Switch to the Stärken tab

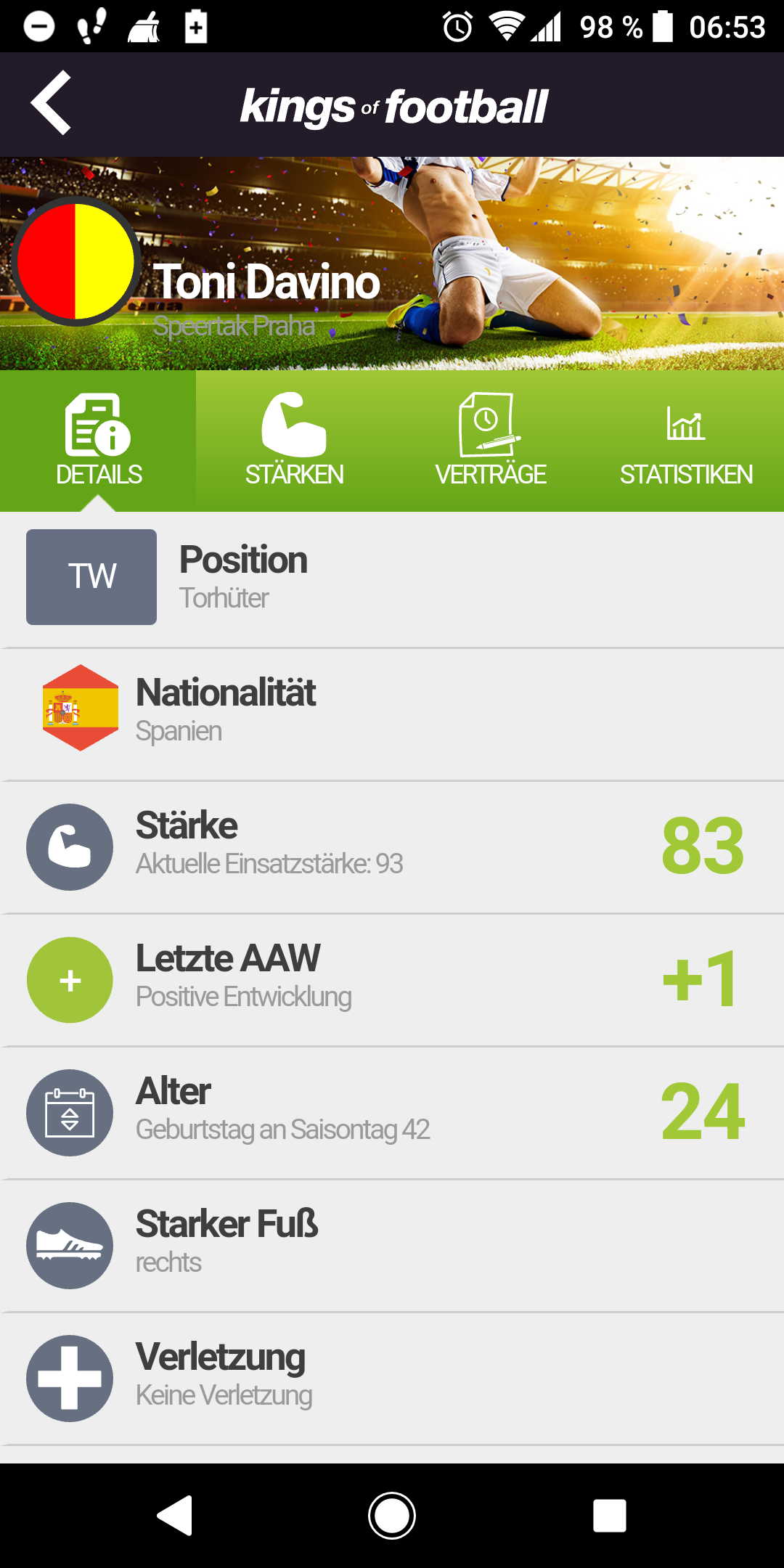pos(294,441)
